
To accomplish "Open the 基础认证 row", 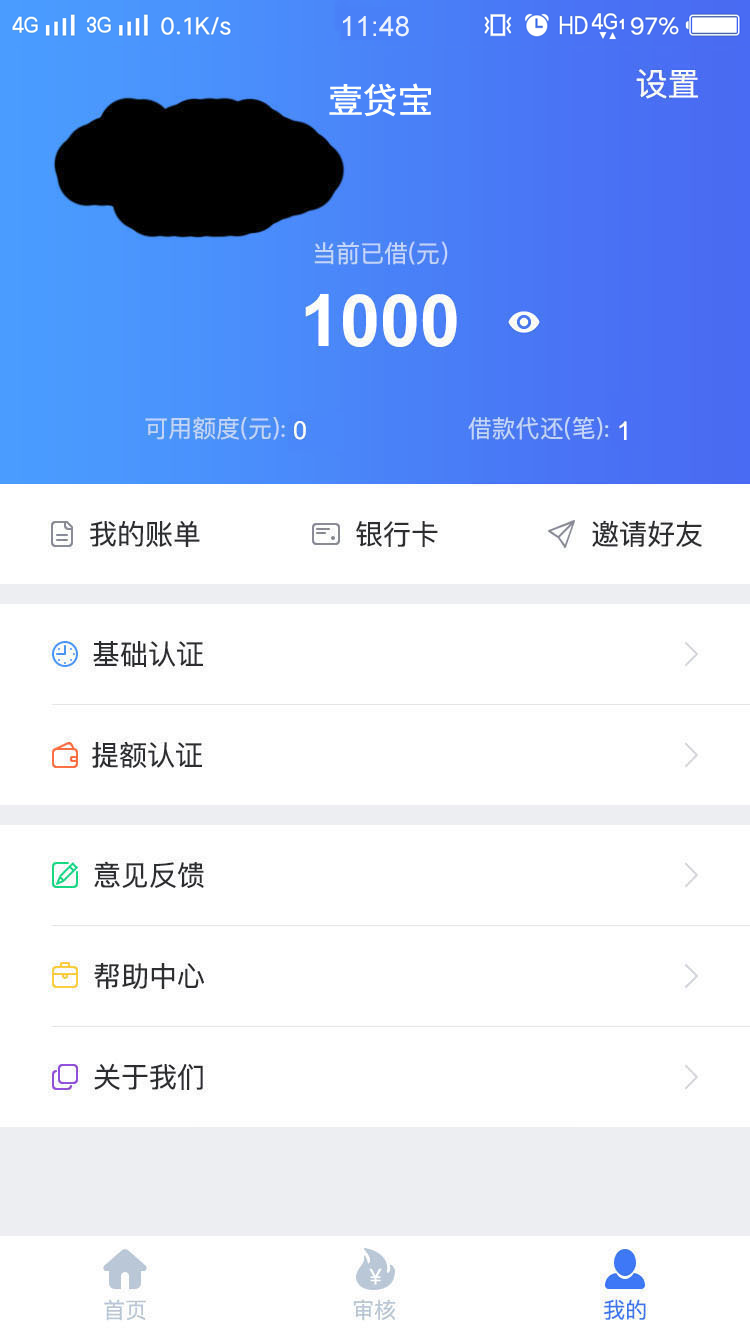I will 375,654.
